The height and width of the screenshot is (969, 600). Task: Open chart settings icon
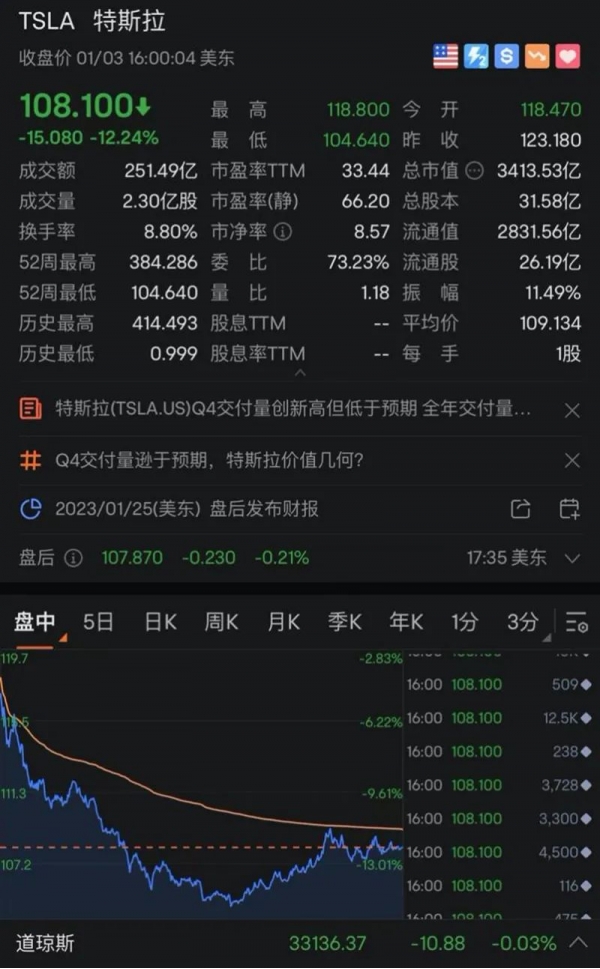577,622
